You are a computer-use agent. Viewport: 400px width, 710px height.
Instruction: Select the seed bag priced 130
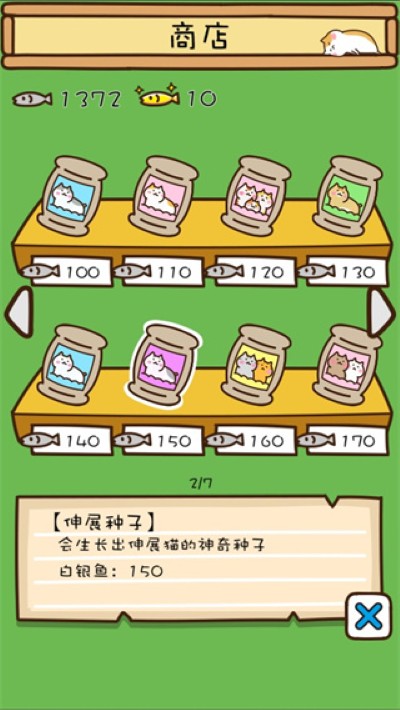(347, 196)
